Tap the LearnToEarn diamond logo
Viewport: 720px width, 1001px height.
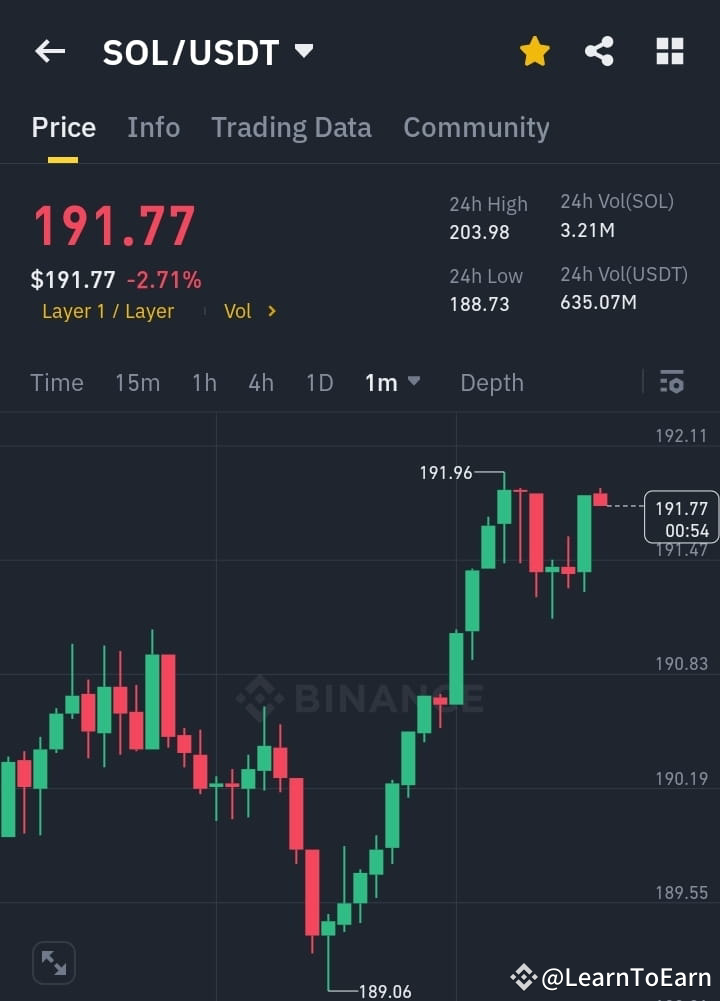pos(523,977)
